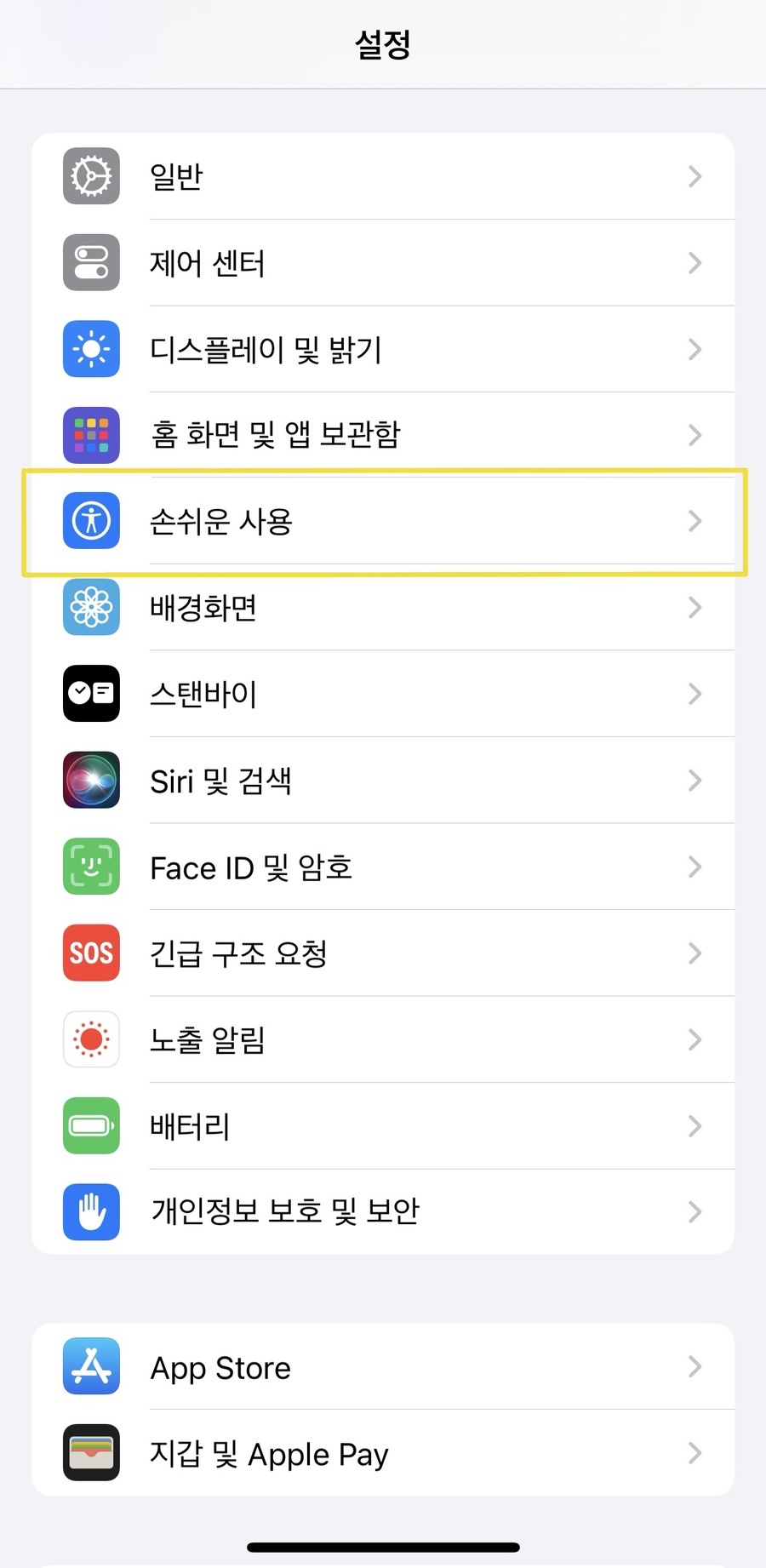This screenshot has width=766, height=1568.
Task: Open 긴급 구조 요청 settings
Action: pos(383,953)
